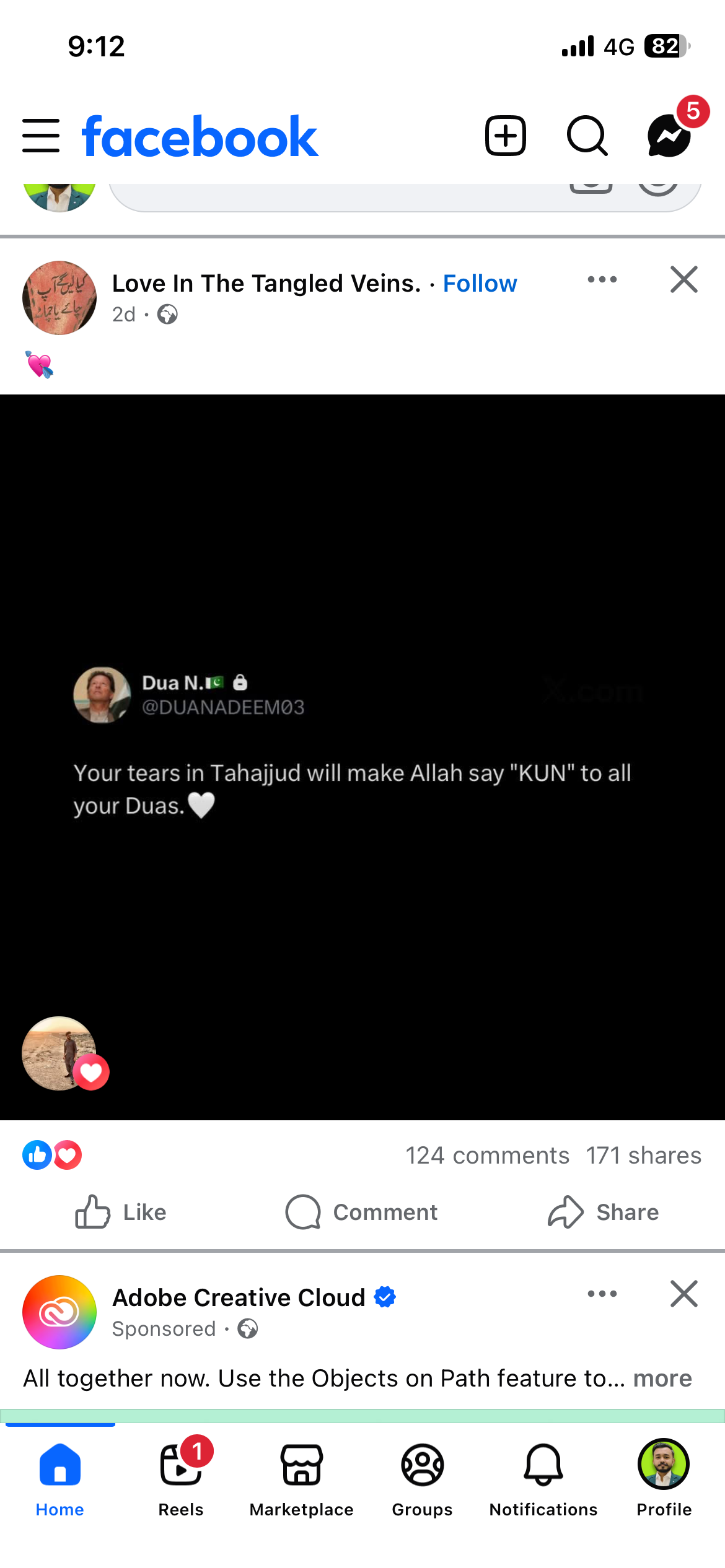
Task: Hide the Love In The Tangled Veins post
Action: pyautogui.click(x=683, y=280)
